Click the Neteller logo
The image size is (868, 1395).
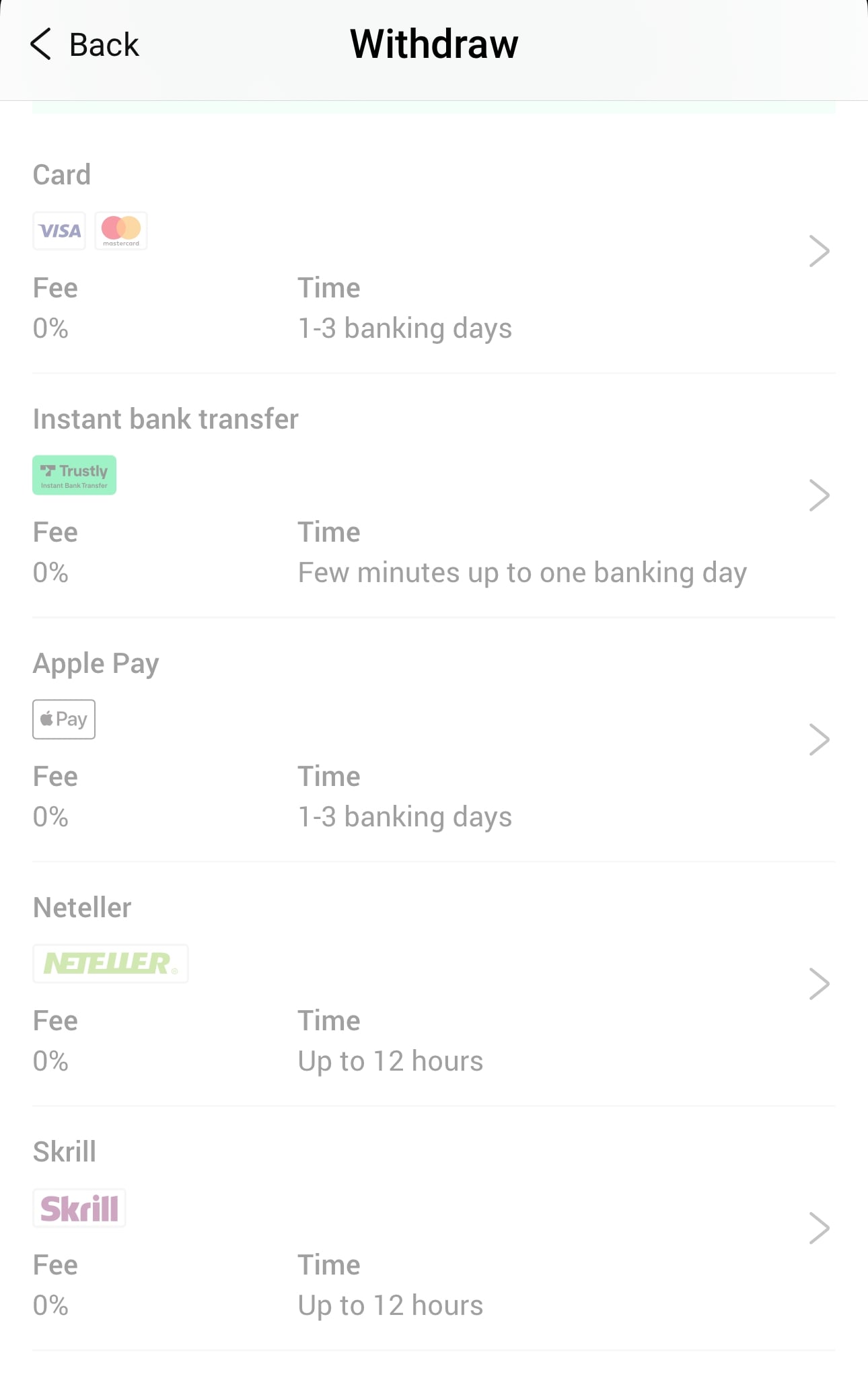pos(110,963)
